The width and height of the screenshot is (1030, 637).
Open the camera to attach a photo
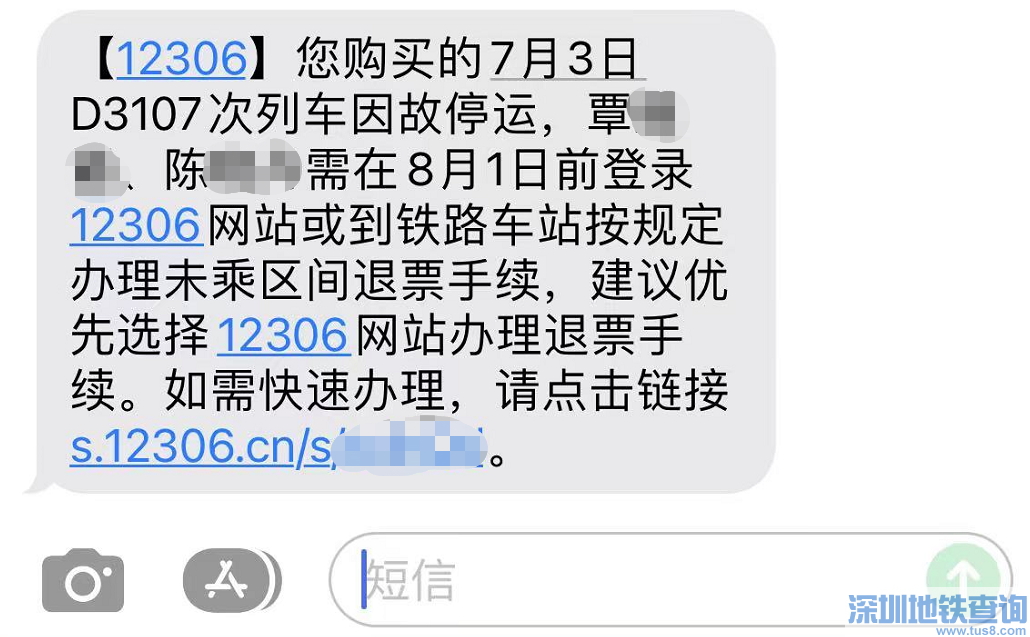coord(83,580)
